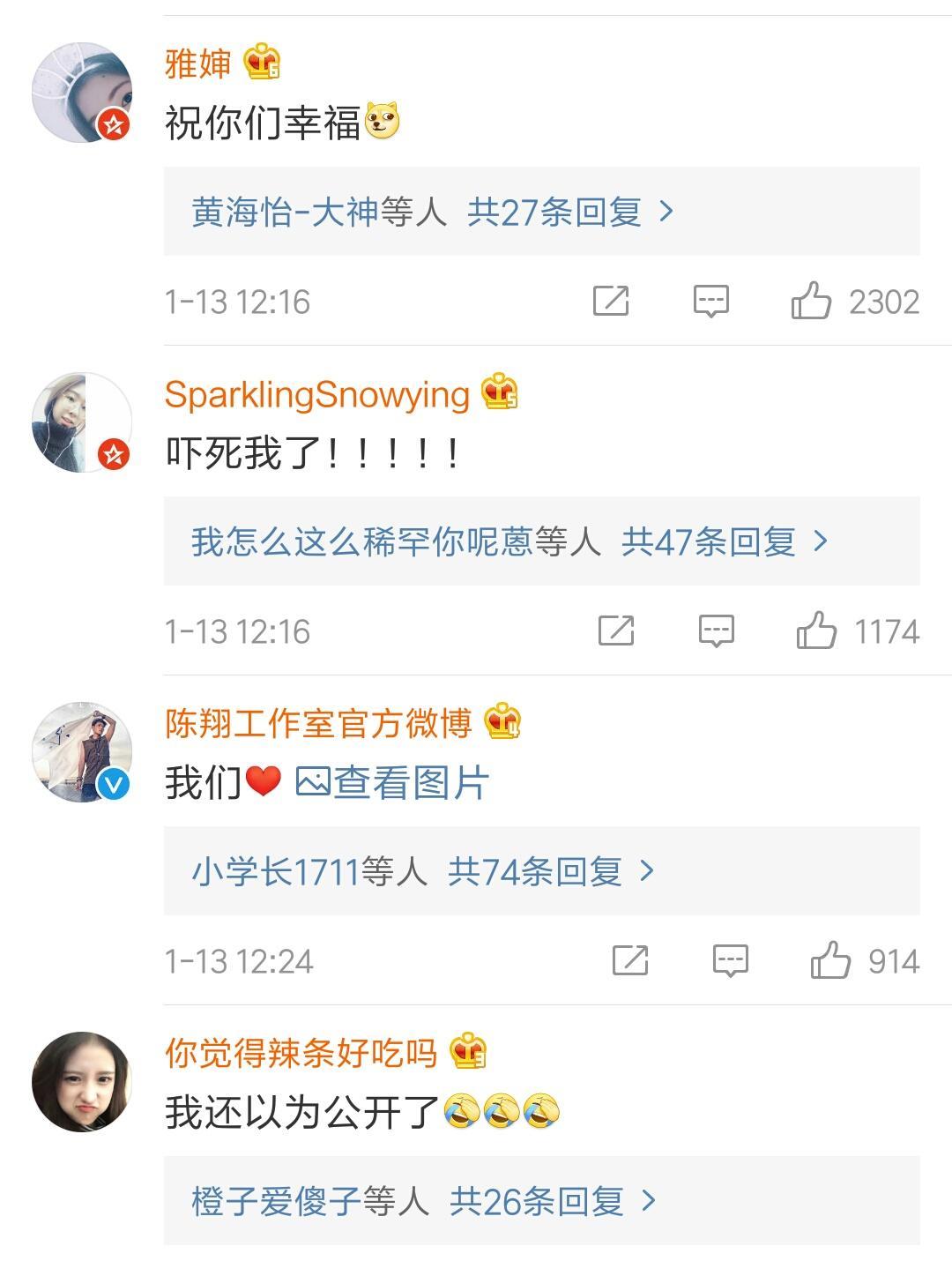This screenshot has height=1261, width=952.
Task: Expand the 26 replies from 橙子爱傻子等人
Action: click(x=553, y=1201)
